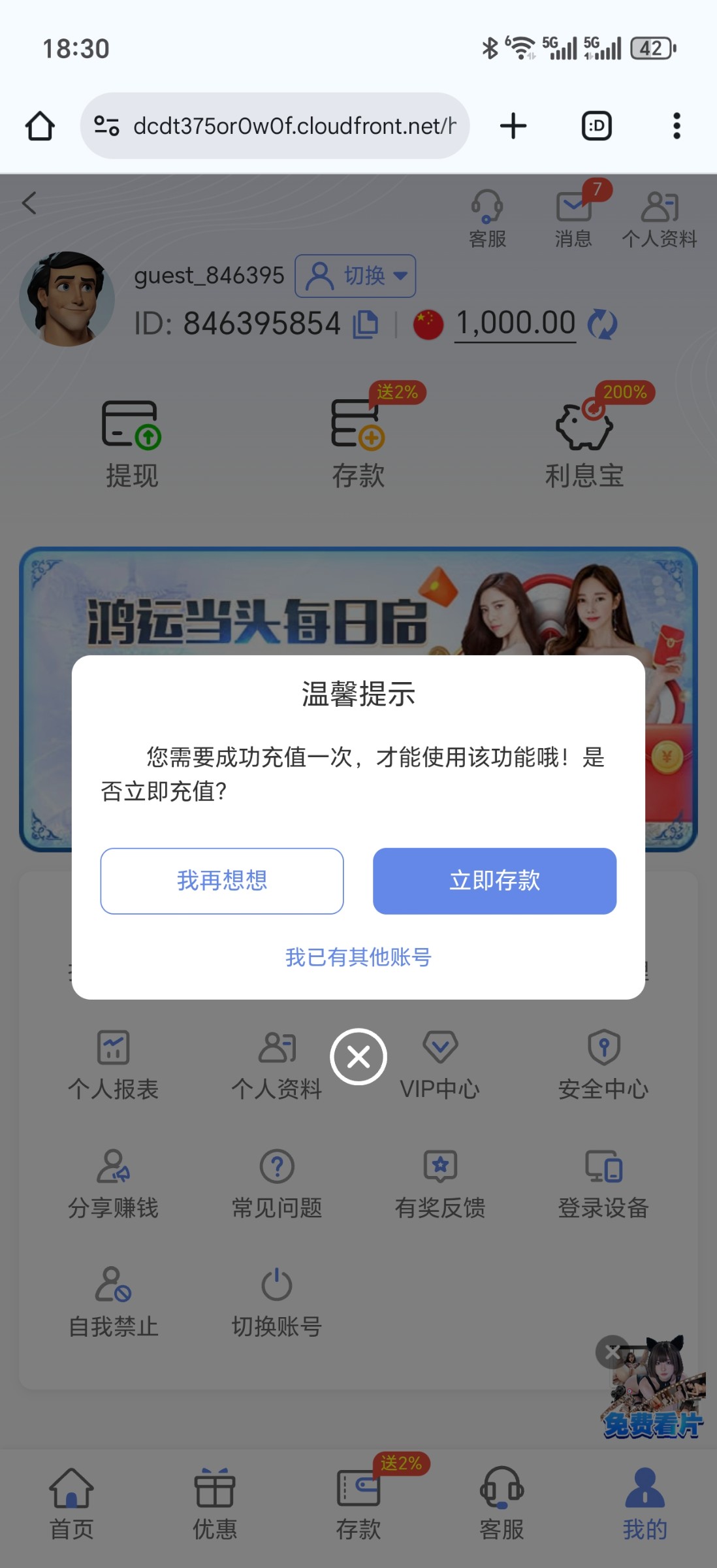Go to the browser home page
The height and width of the screenshot is (1568, 717).
pyautogui.click(x=40, y=125)
